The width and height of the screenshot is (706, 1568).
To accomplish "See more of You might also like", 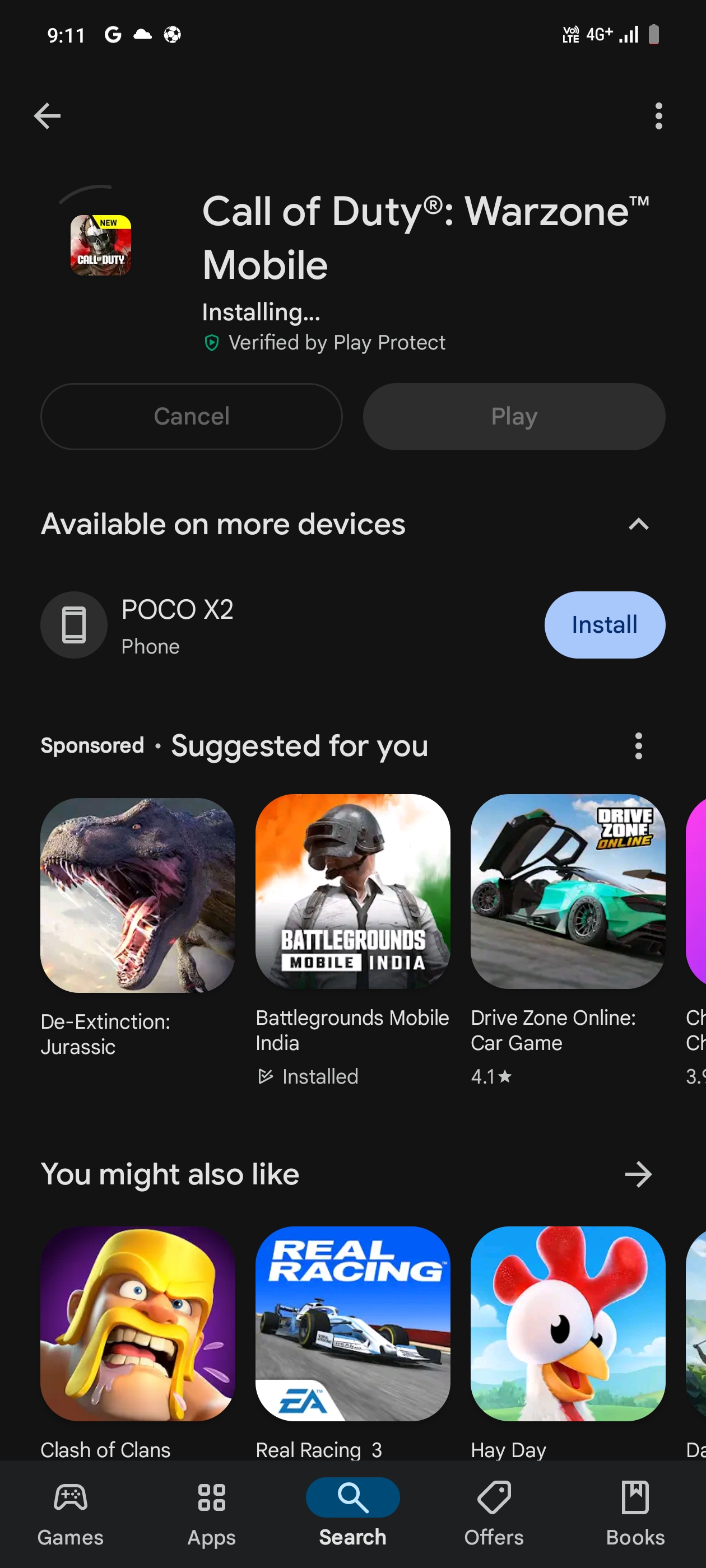I will [638, 1174].
